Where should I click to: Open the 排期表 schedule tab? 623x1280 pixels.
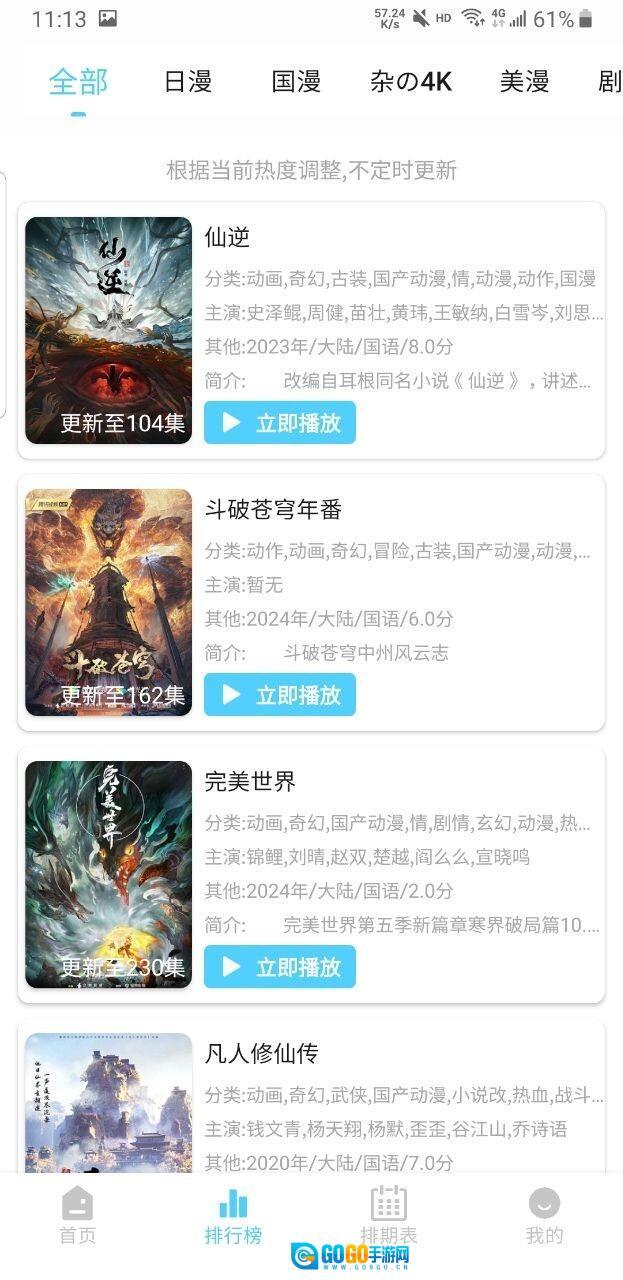(388, 1215)
